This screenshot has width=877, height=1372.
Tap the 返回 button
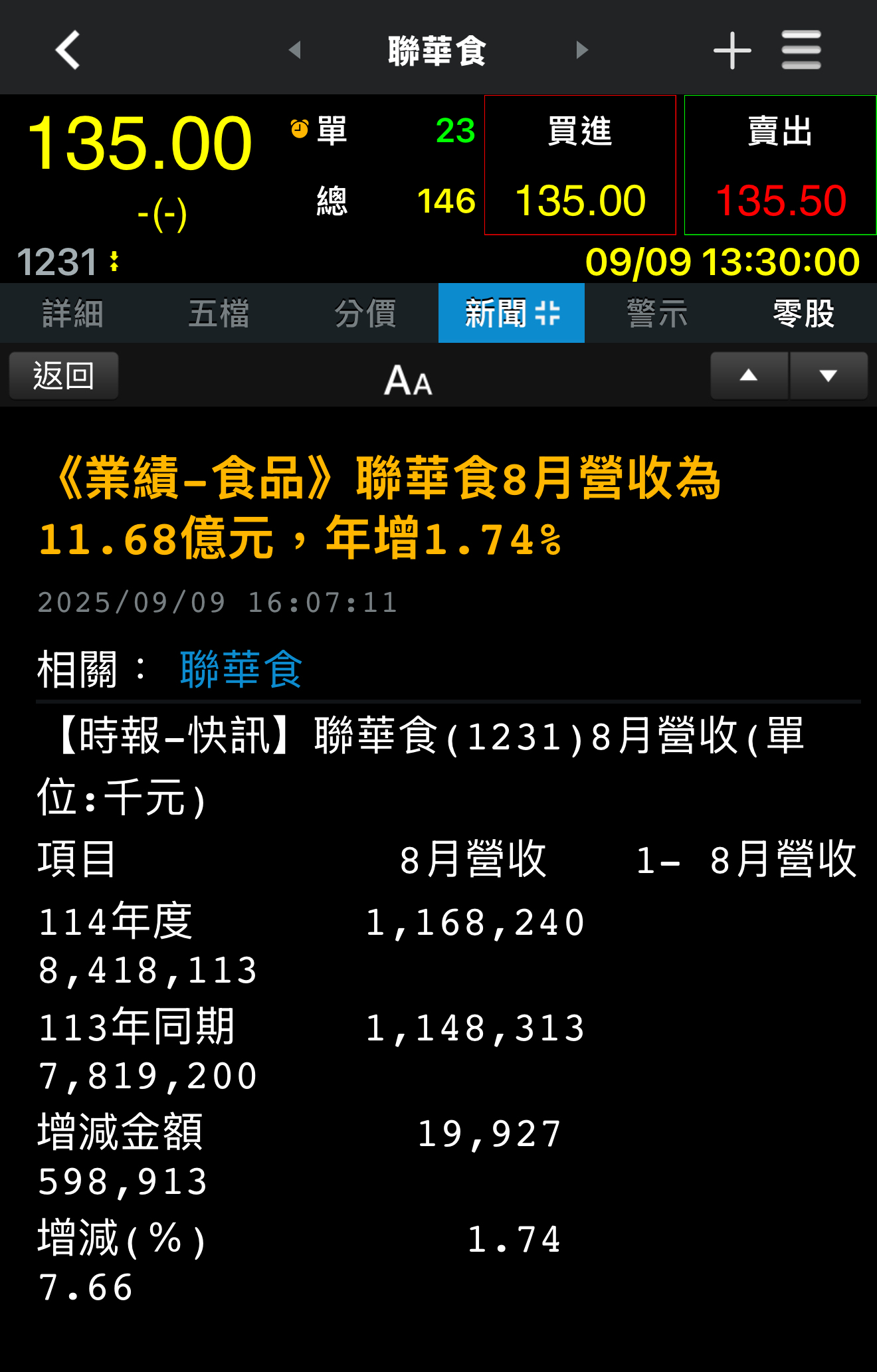[x=64, y=375]
